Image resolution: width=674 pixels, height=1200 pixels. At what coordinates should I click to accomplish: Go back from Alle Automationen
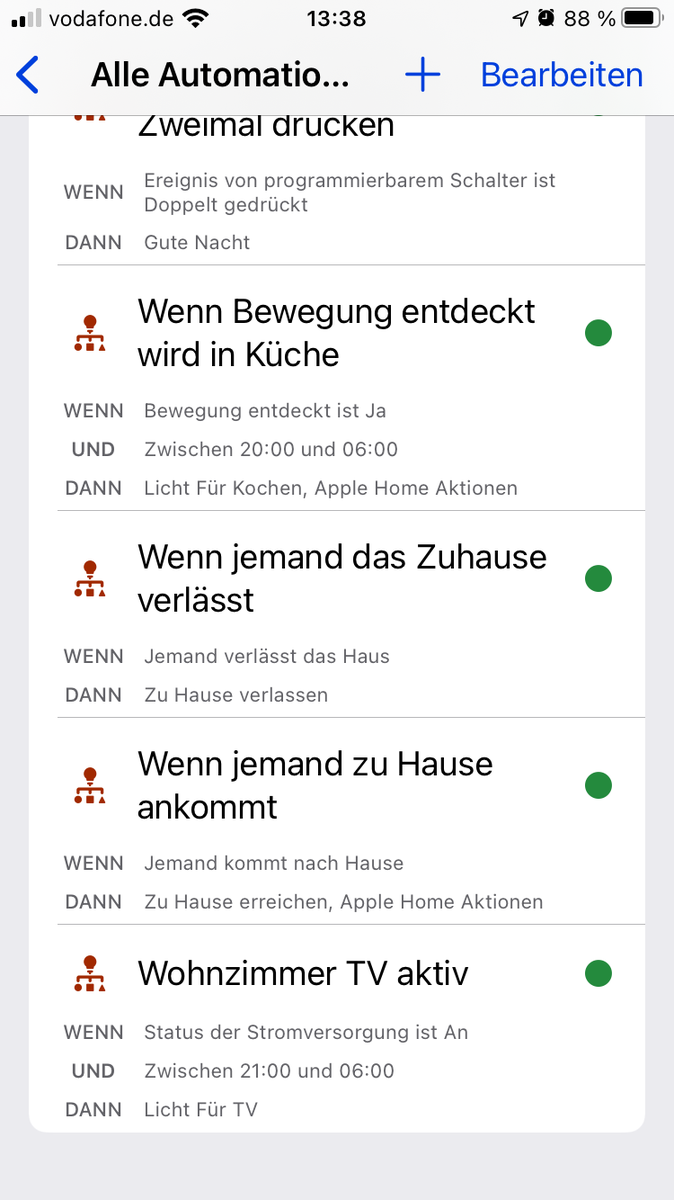point(28,75)
